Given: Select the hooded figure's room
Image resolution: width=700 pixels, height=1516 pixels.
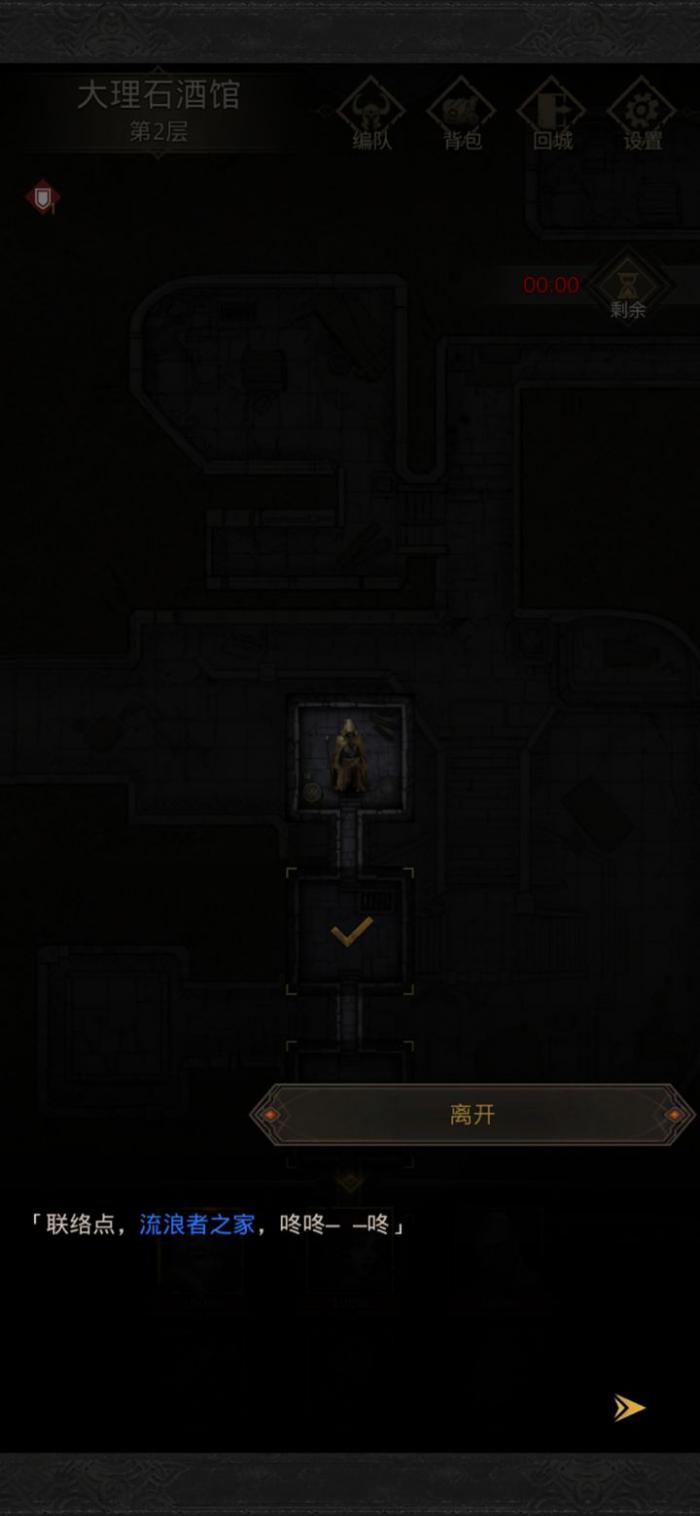Looking at the screenshot, I should point(350,758).
